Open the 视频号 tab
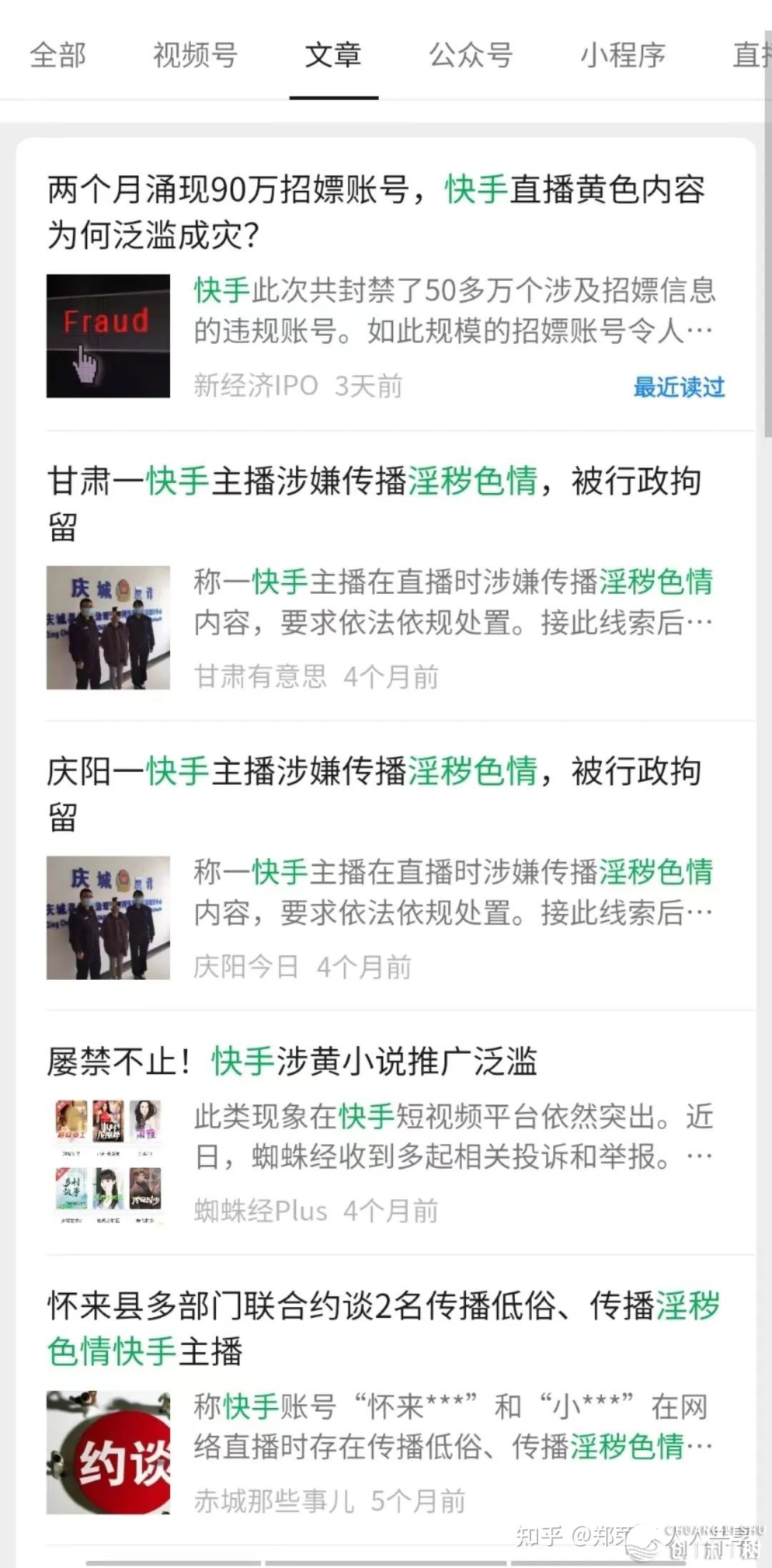The width and height of the screenshot is (772, 1568). click(193, 56)
